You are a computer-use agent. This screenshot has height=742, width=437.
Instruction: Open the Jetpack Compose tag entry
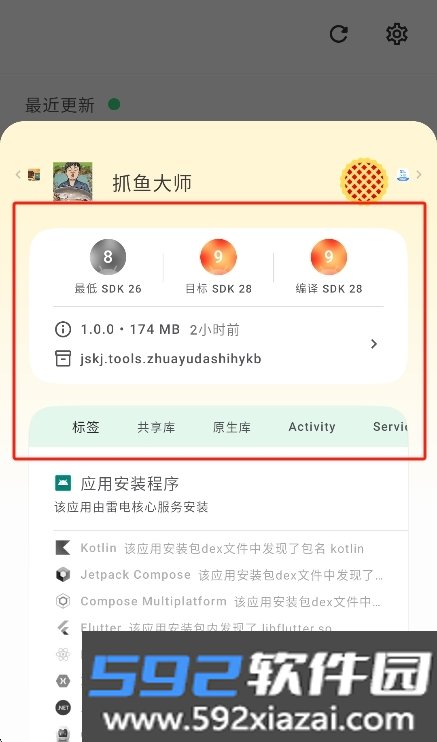pos(218,575)
